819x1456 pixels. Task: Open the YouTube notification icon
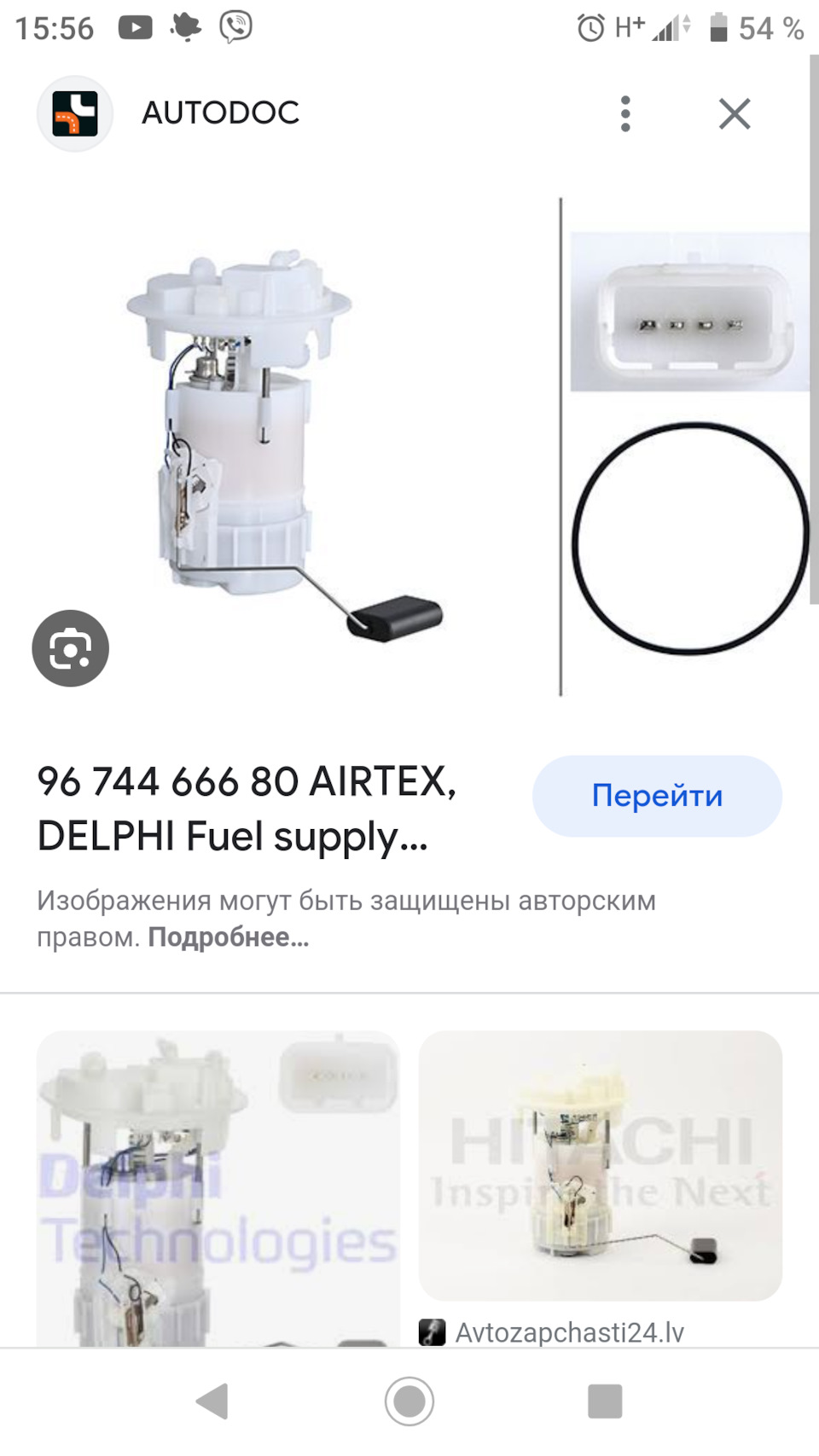(x=136, y=25)
